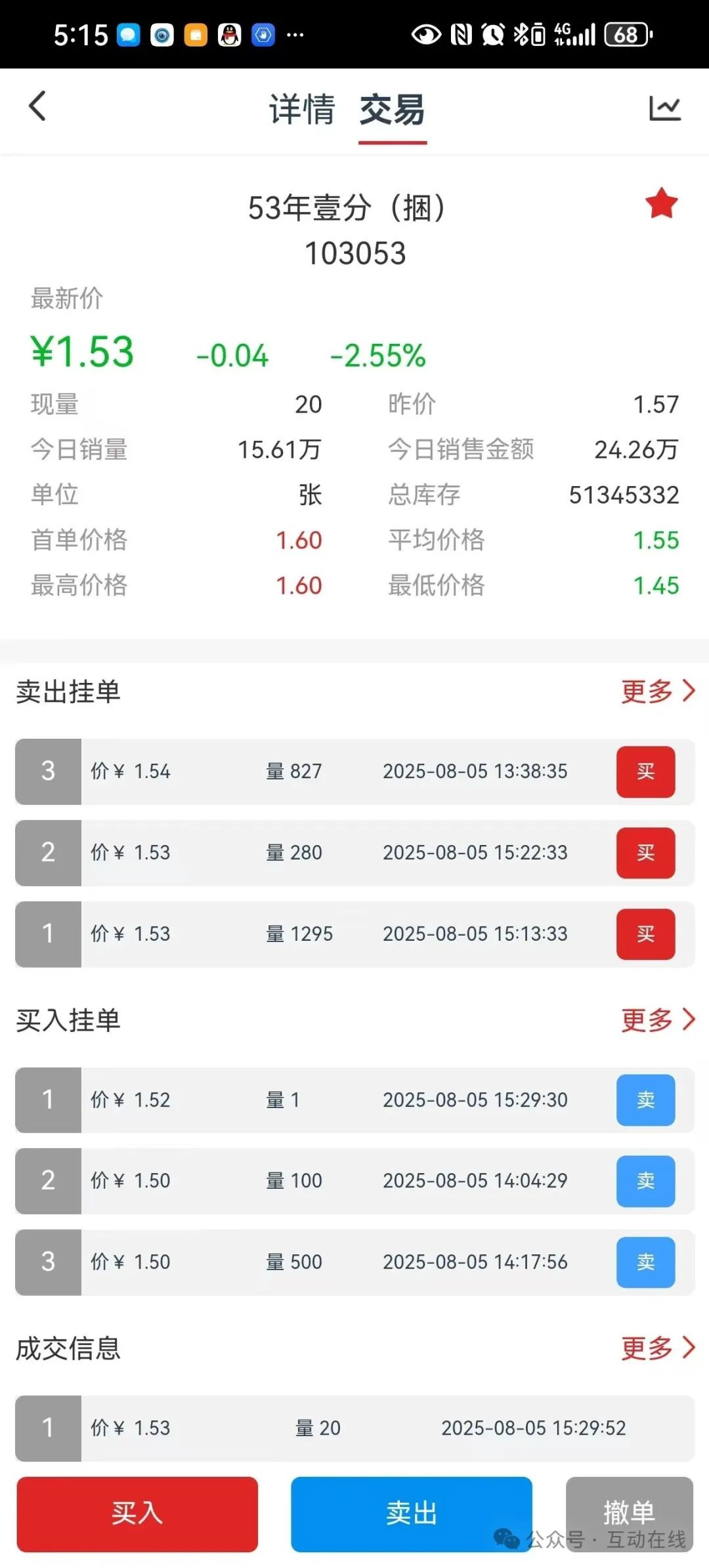The height and width of the screenshot is (1568, 709).
Task: Tap 买 on the sell order with 量 1295
Action: pyautogui.click(x=645, y=934)
